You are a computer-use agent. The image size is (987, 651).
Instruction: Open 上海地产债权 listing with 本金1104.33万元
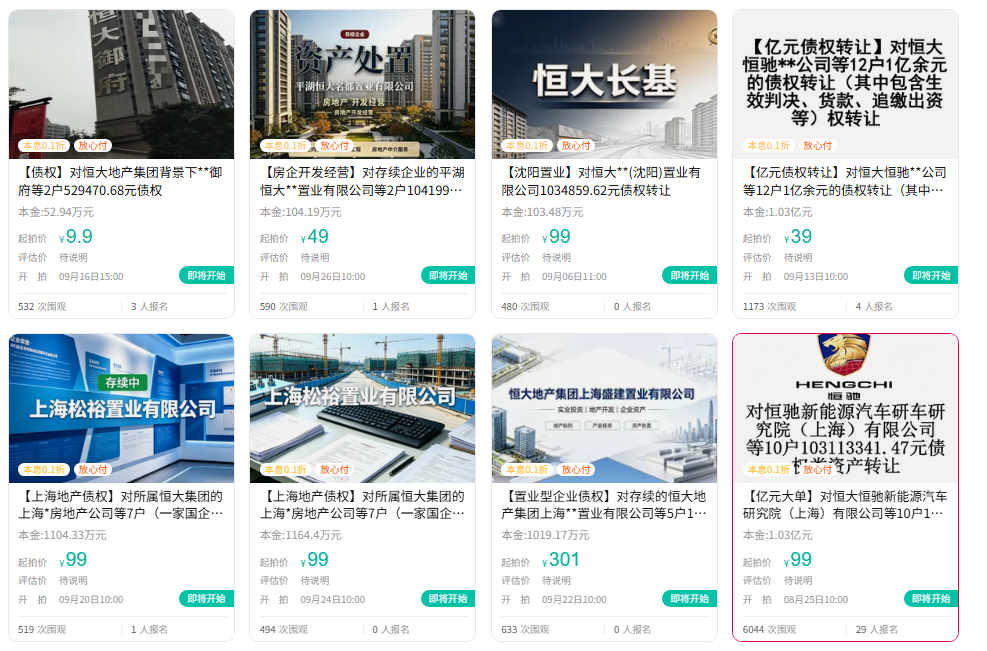tap(121, 487)
